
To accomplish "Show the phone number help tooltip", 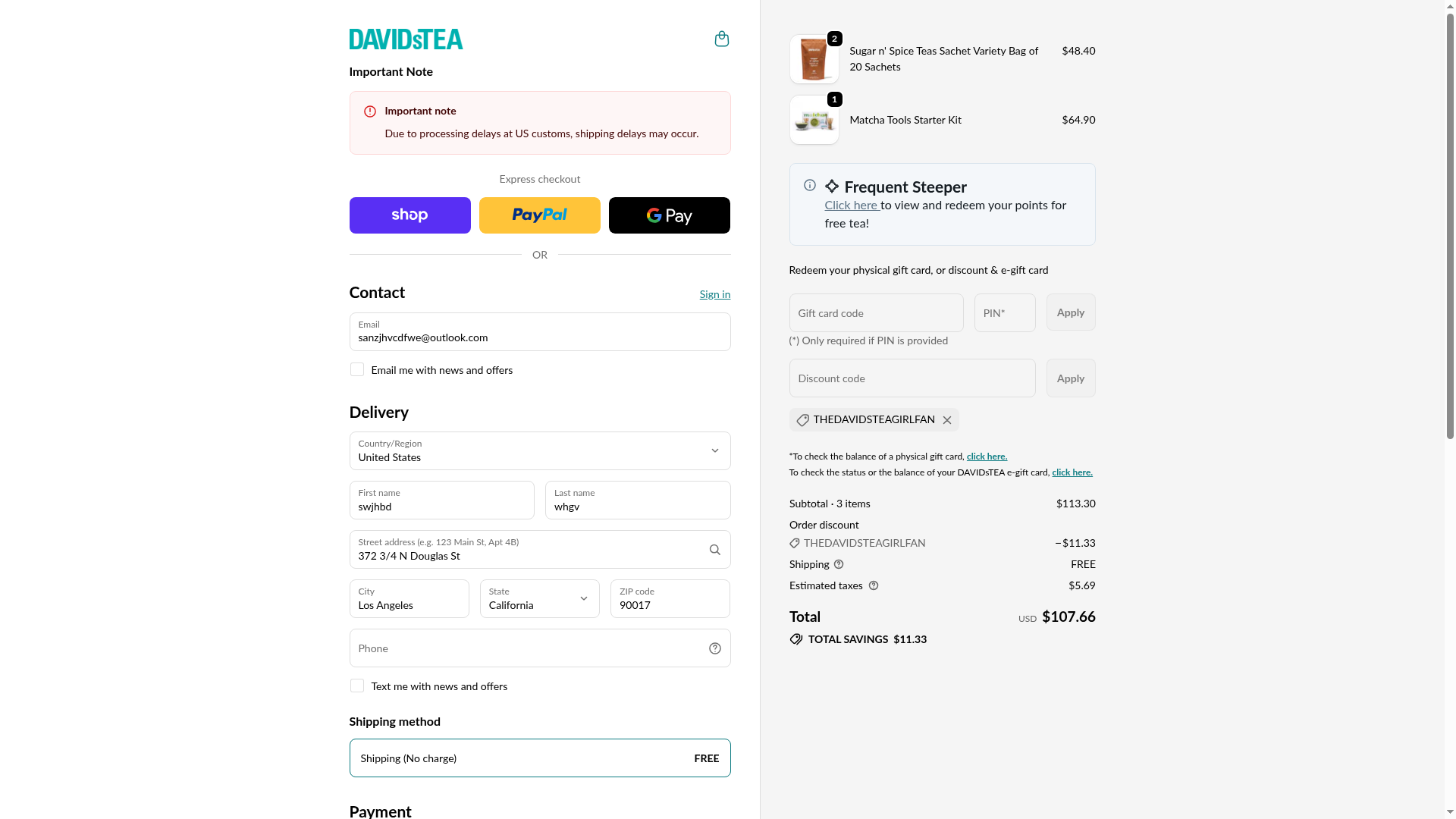I will click(714, 648).
